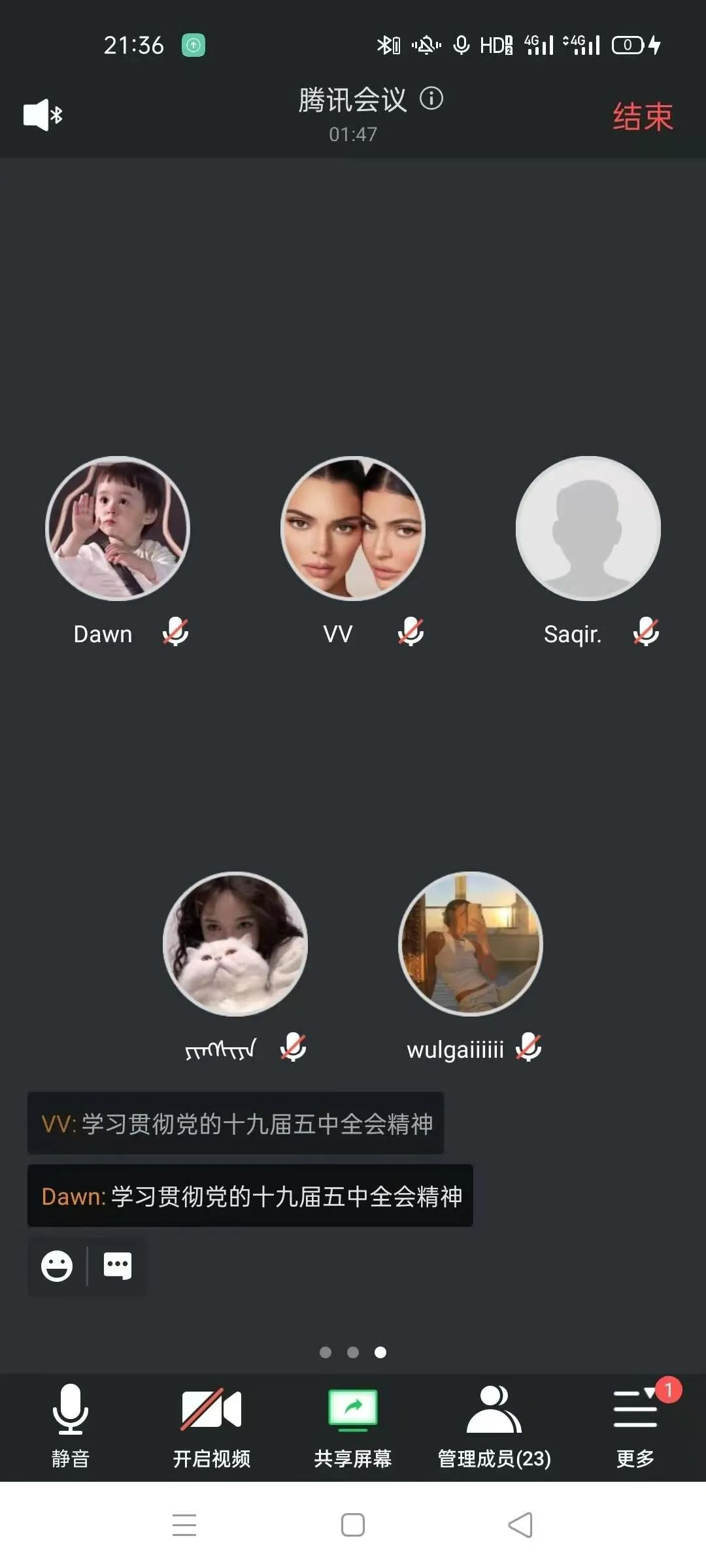Open the chat message icon

118,1266
